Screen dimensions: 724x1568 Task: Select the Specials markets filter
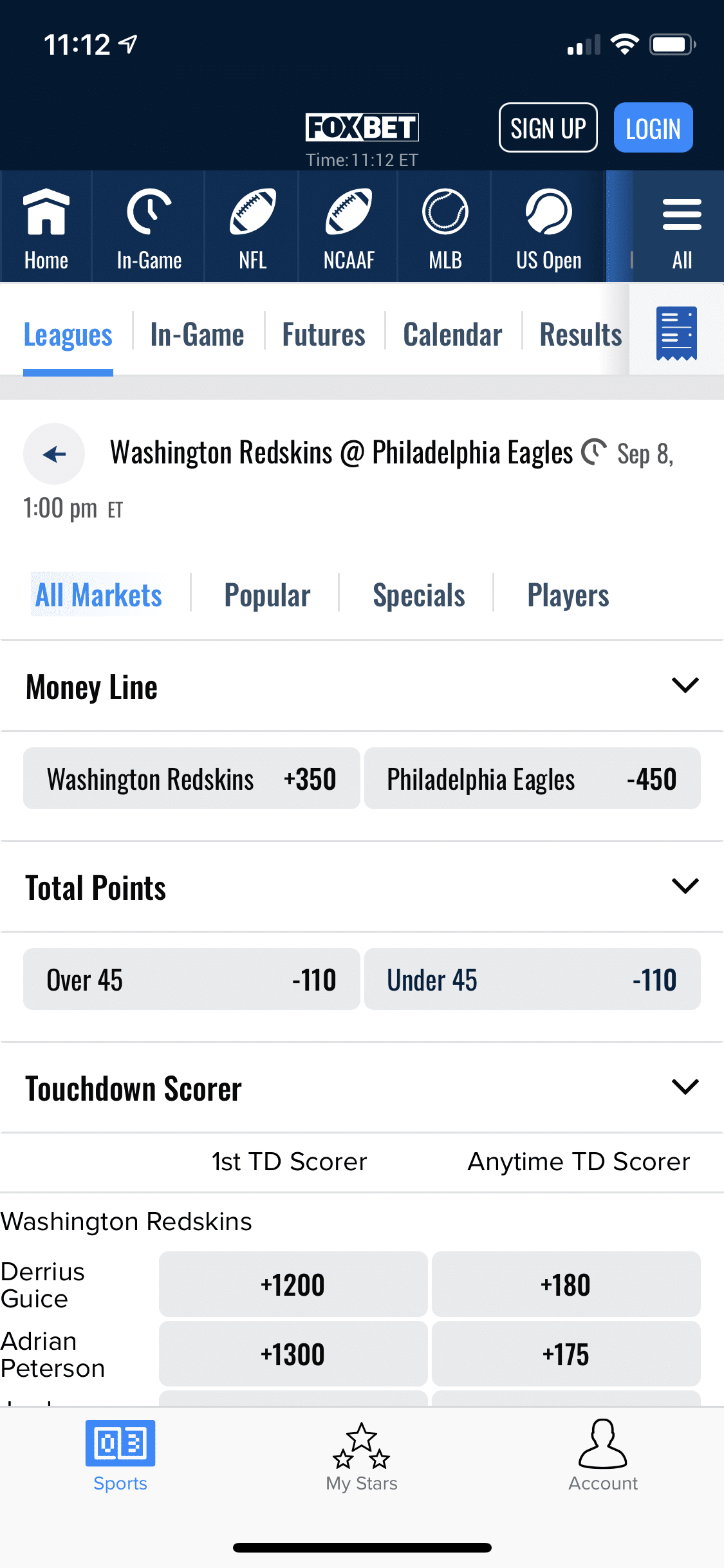tap(418, 595)
